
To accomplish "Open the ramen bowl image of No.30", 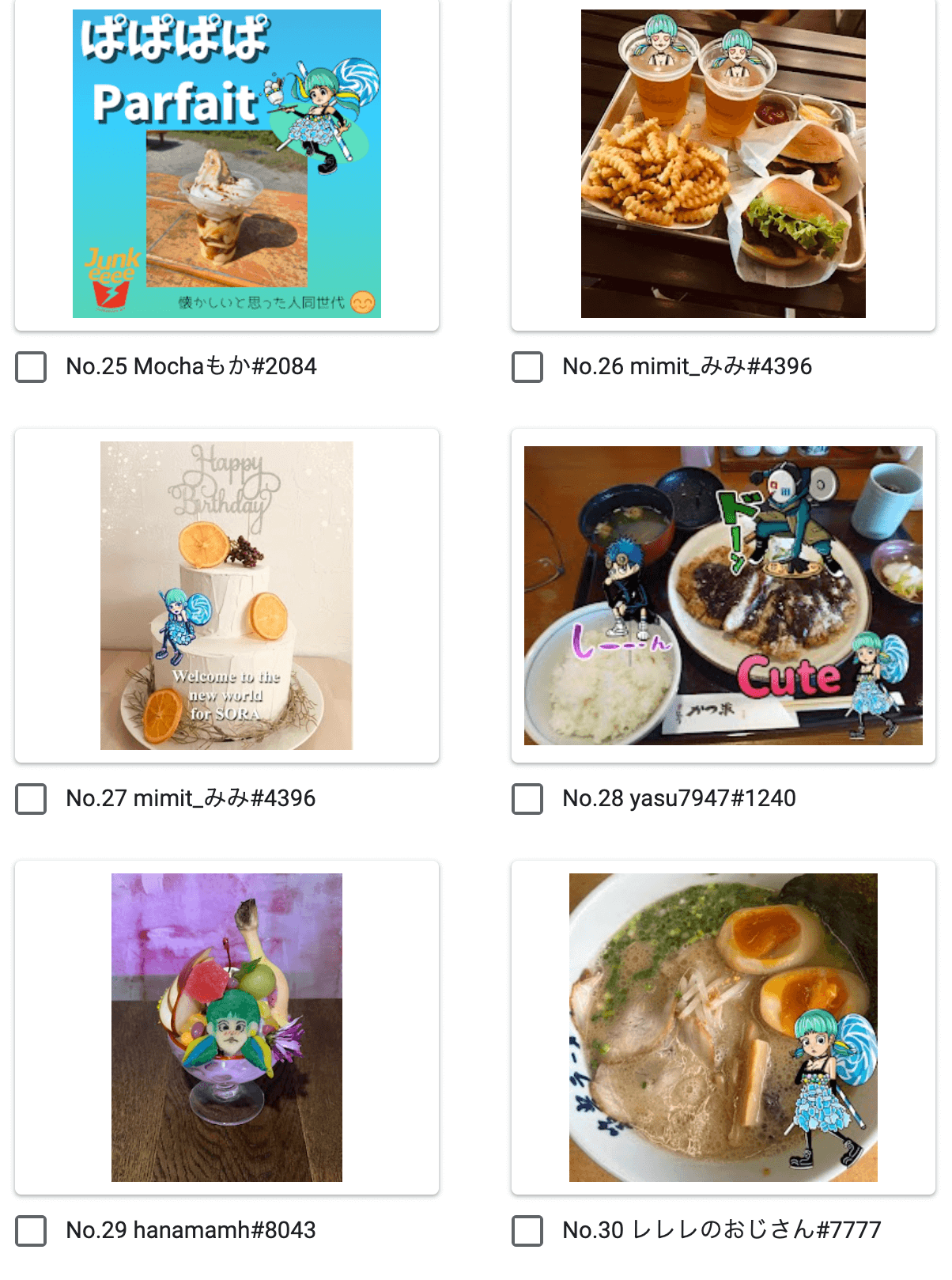I will coord(723,1027).
